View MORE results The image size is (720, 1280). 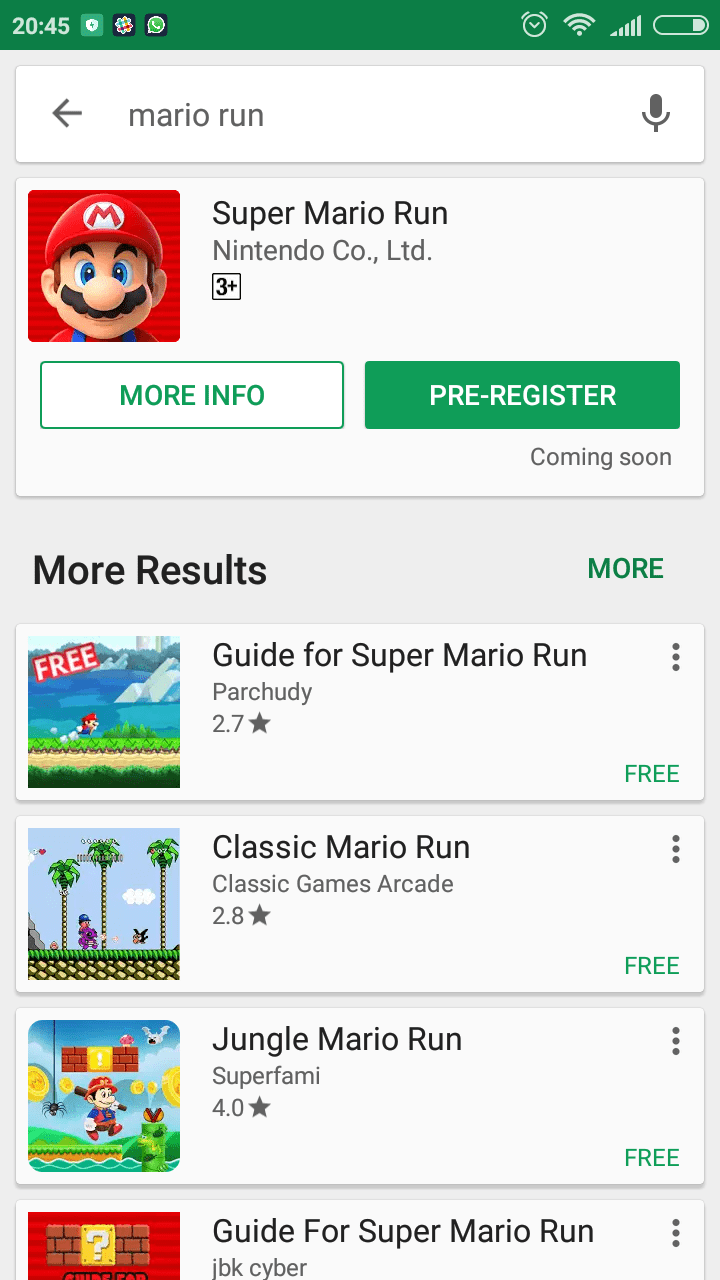[x=625, y=568]
